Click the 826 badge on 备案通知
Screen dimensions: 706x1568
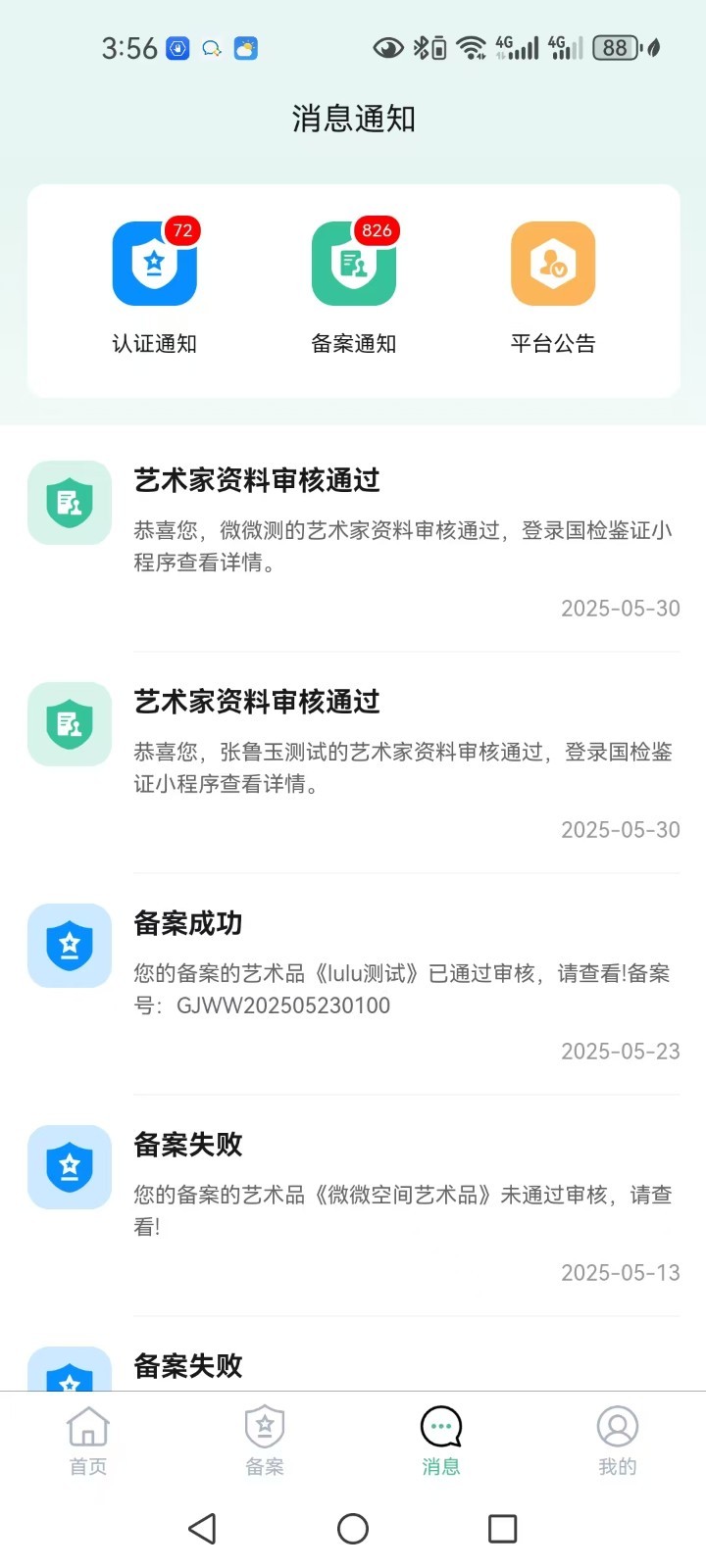tap(376, 232)
